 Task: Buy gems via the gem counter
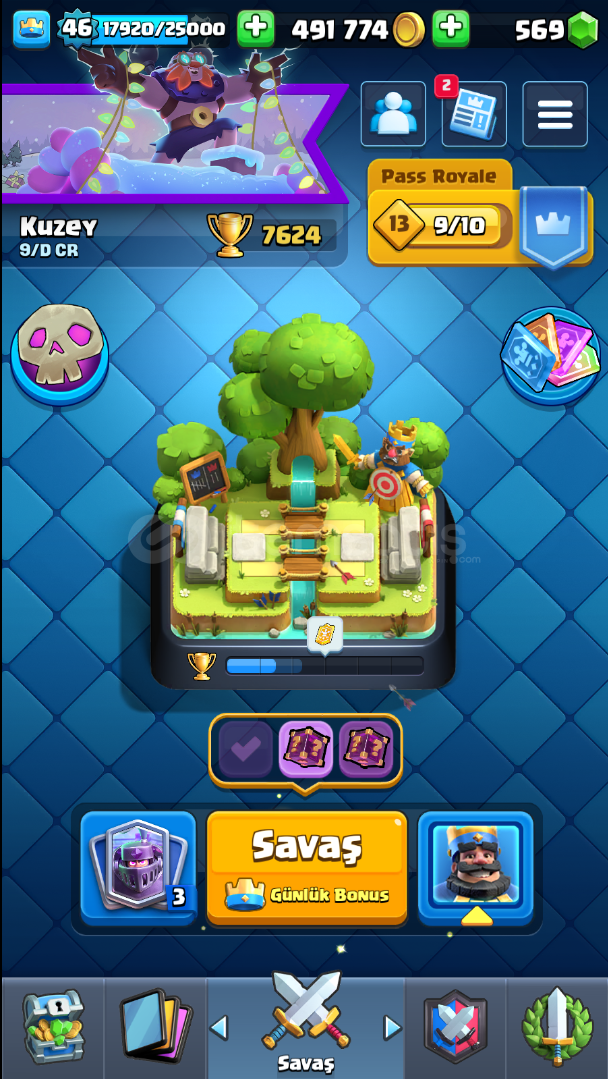coord(556,30)
